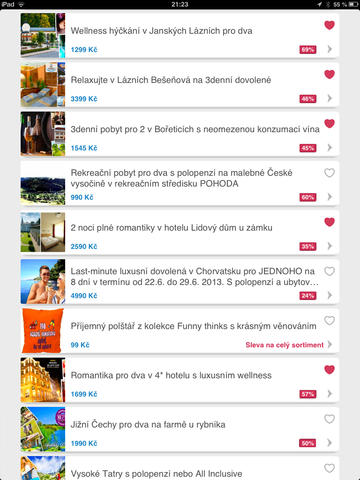This screenshot has height=480, width=360.
Task: Favorite the Last-minute Chorvatsko dovolená offer
Action: point(329,271)
